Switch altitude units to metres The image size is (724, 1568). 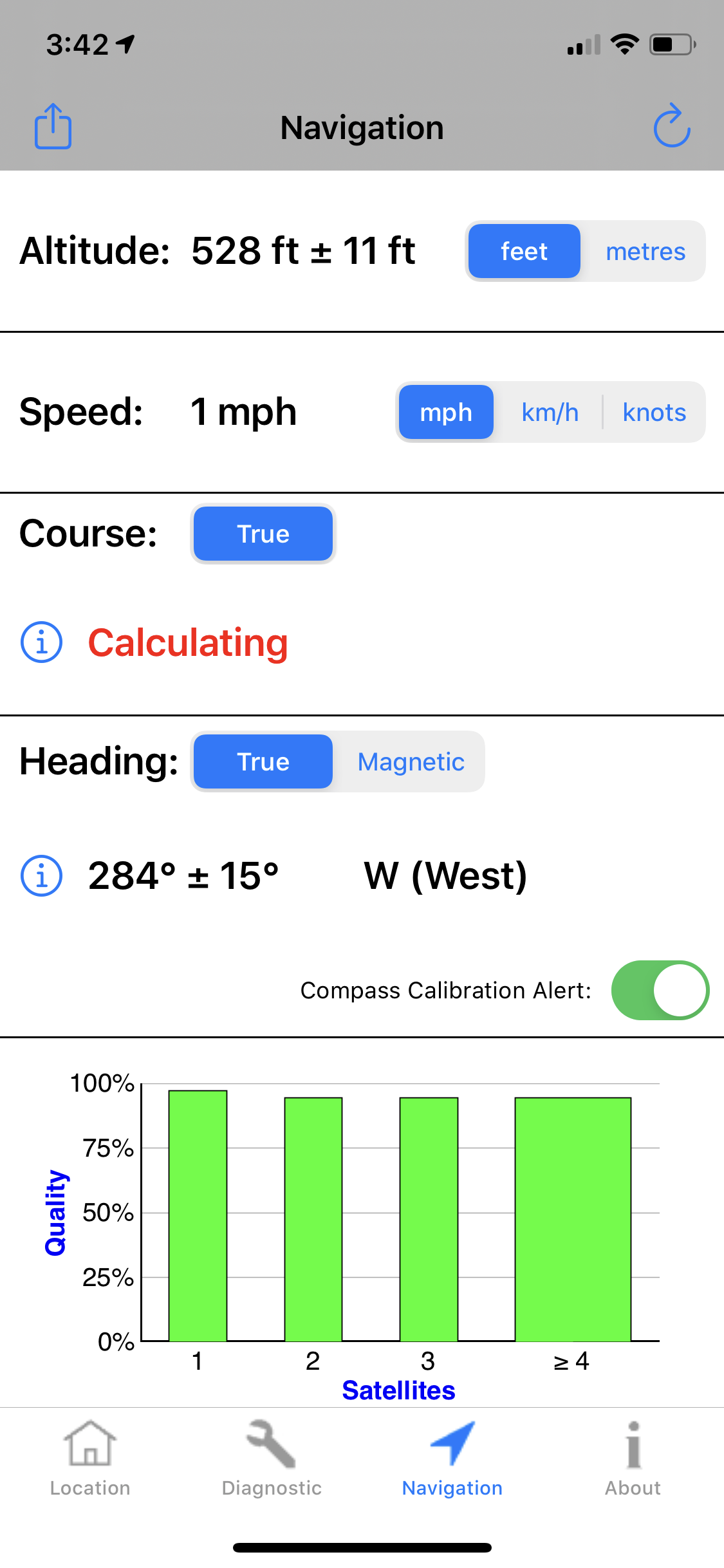click(x=645, y=252)
